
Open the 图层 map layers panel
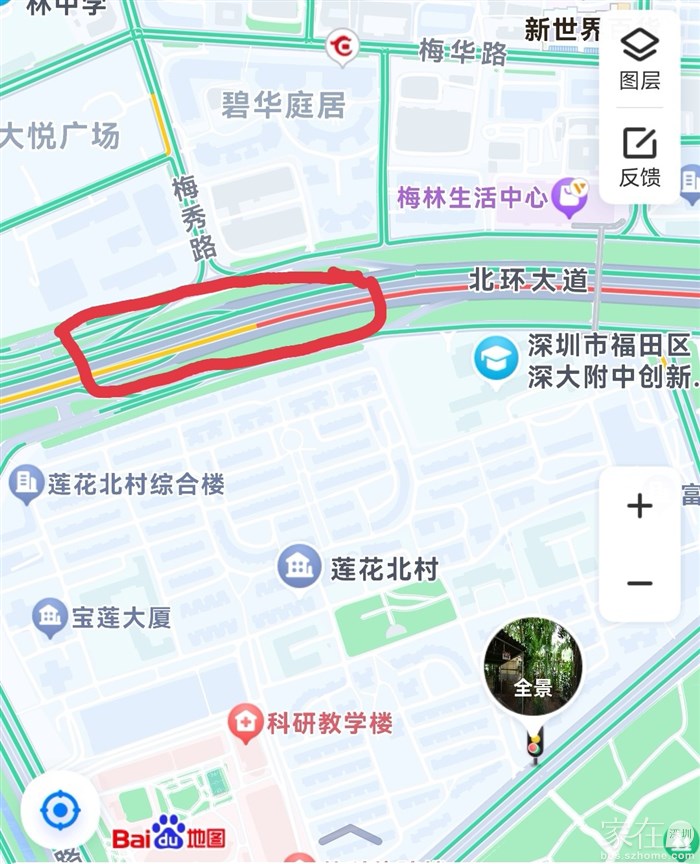pos(640,57)
